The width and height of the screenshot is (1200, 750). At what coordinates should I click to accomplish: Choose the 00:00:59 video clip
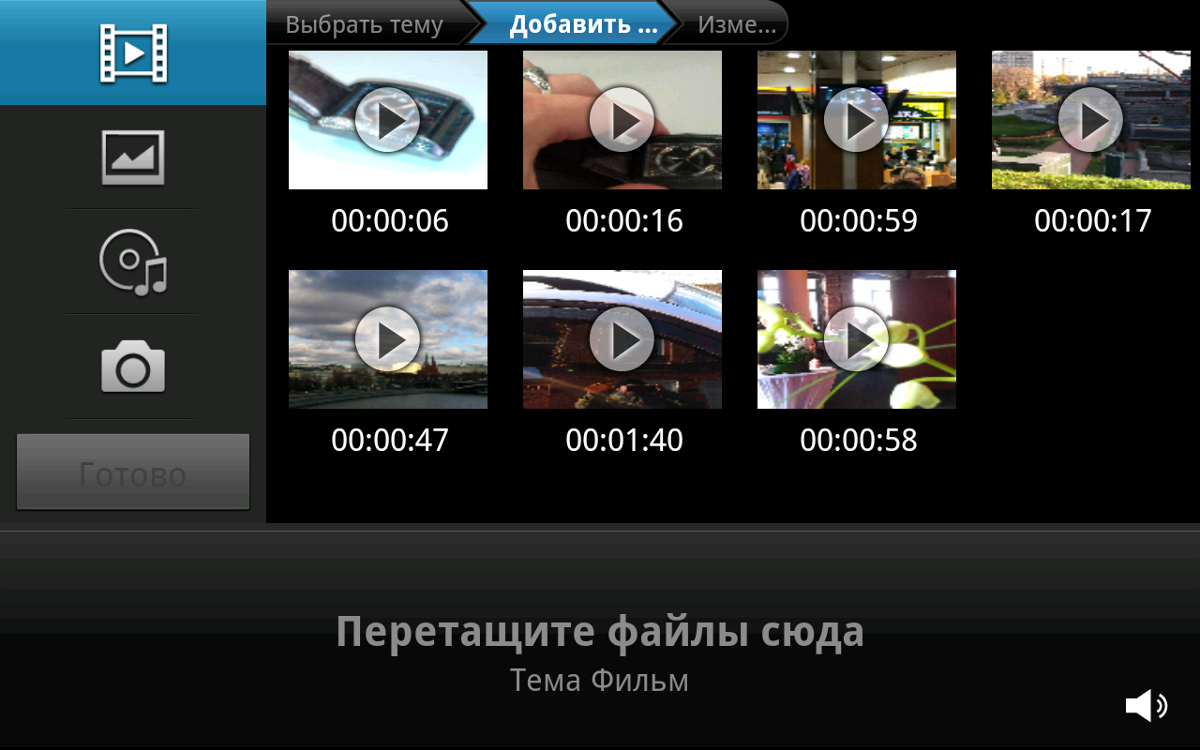tap(856, 120)
